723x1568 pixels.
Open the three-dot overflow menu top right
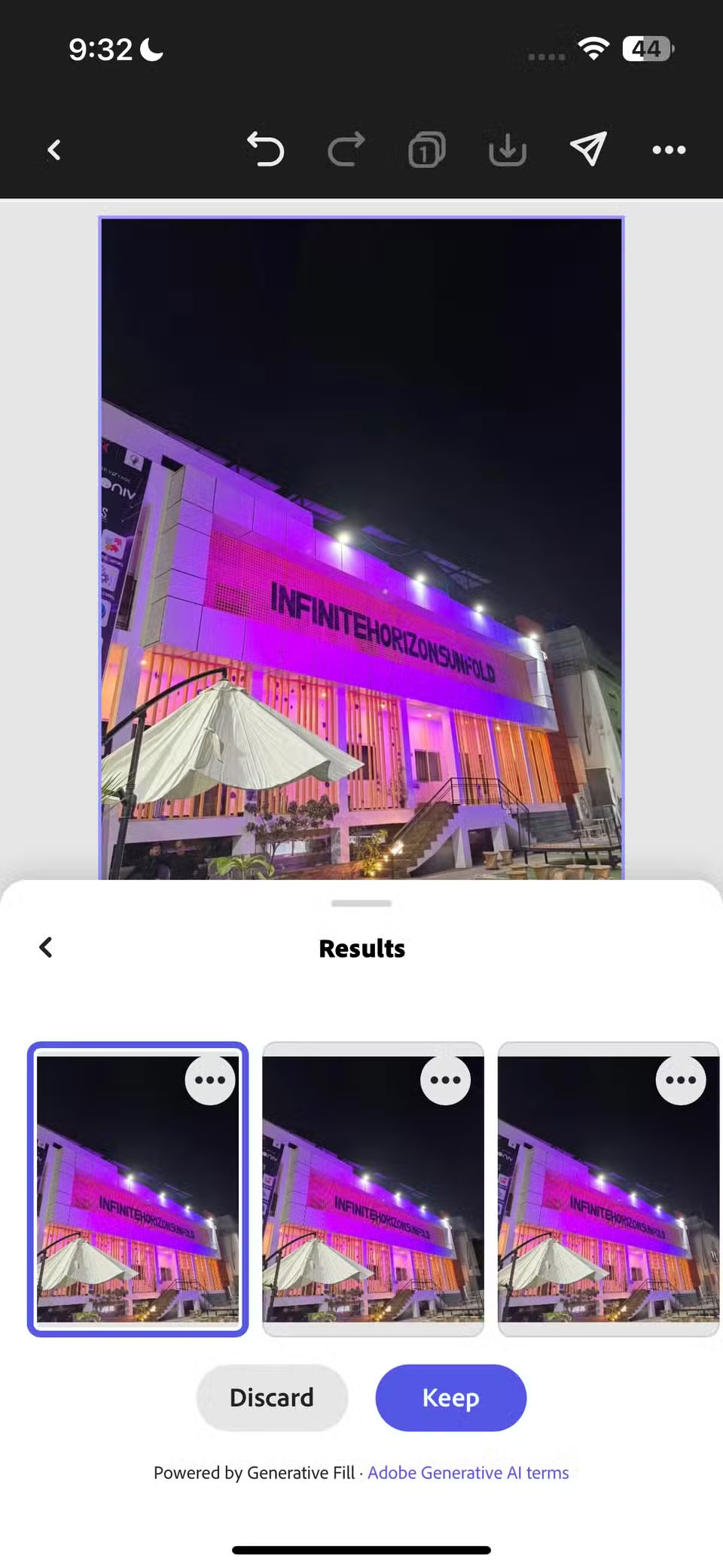point(668,150)
